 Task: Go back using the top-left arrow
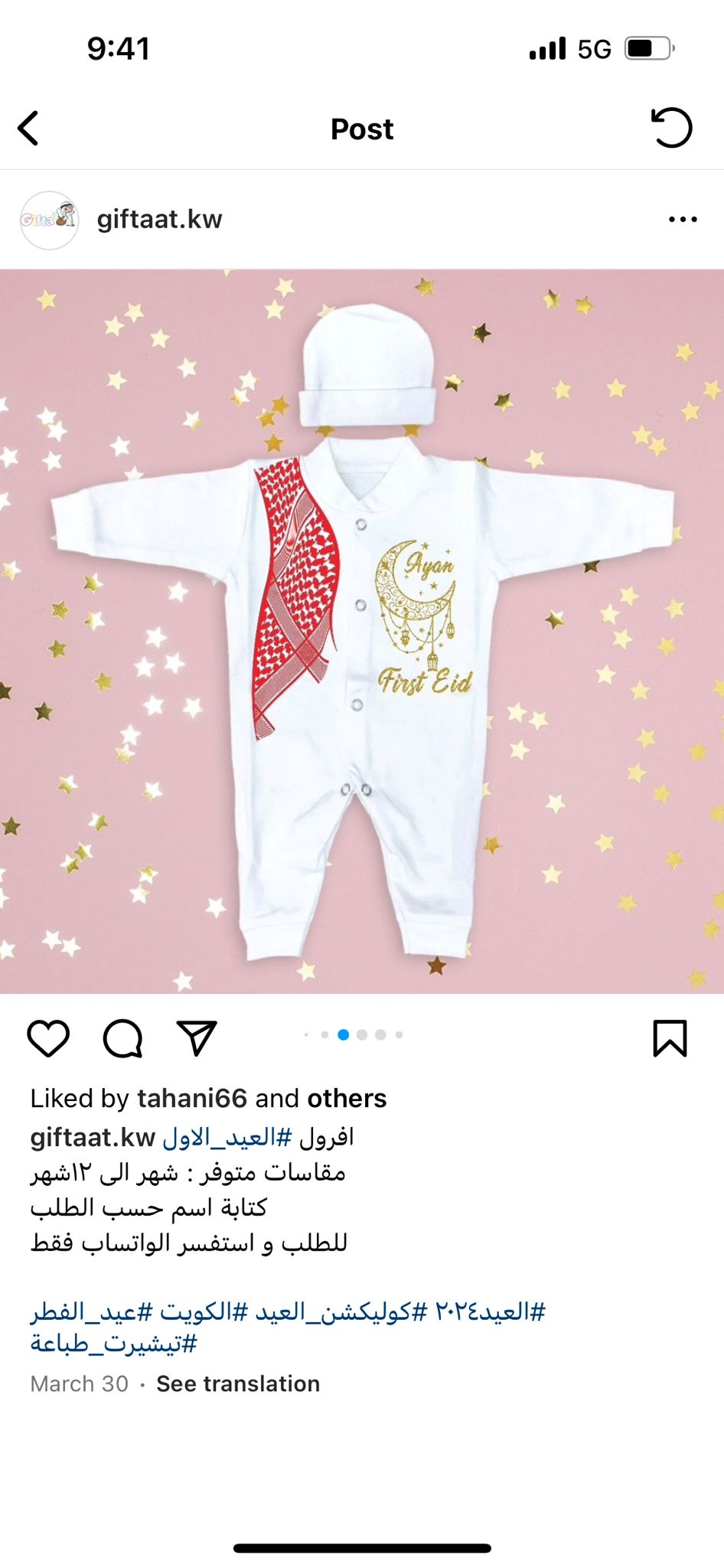click(28, 129)
